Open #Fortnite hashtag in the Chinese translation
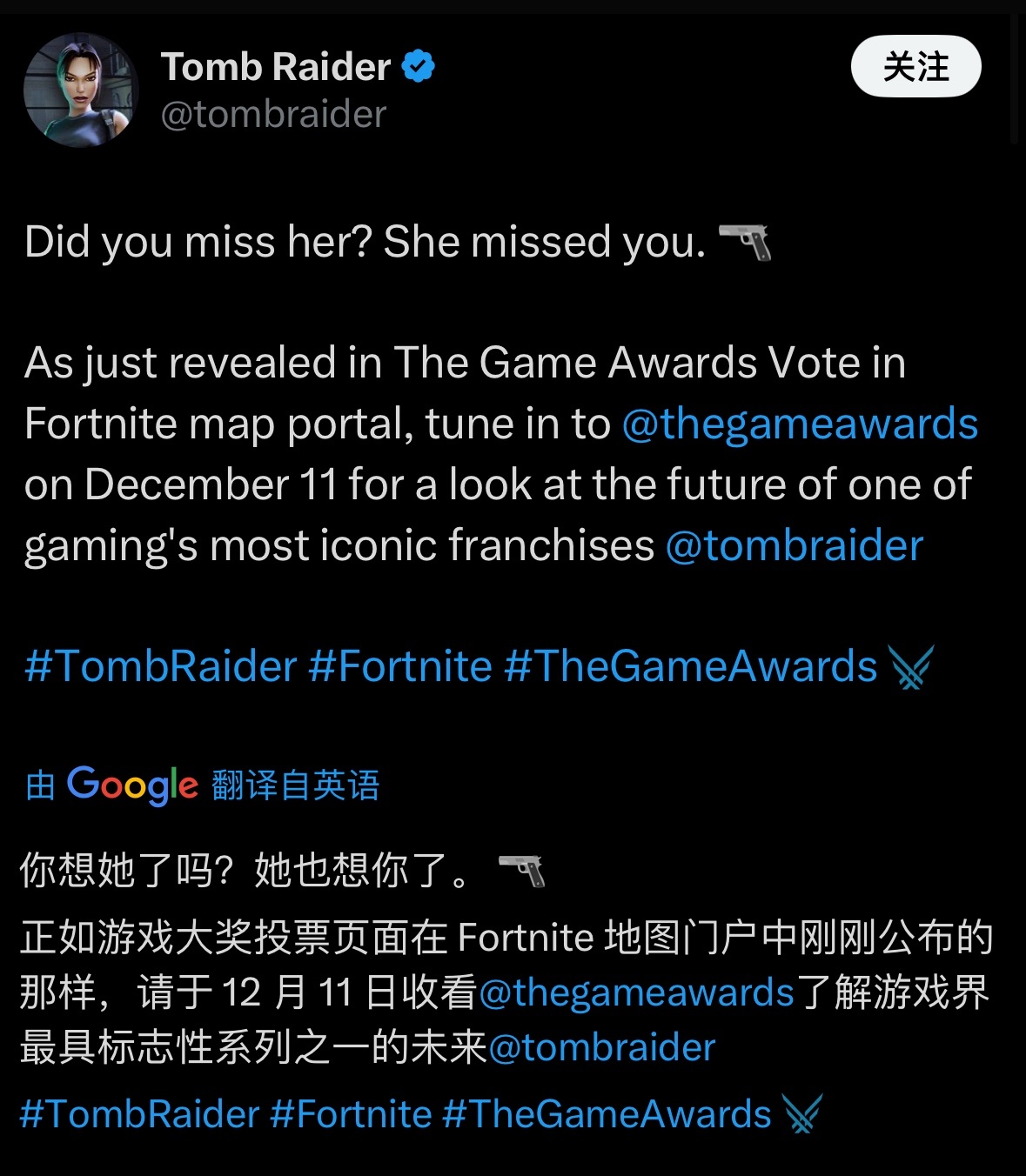1026x1176 pixels. [x=351, y=1114]
